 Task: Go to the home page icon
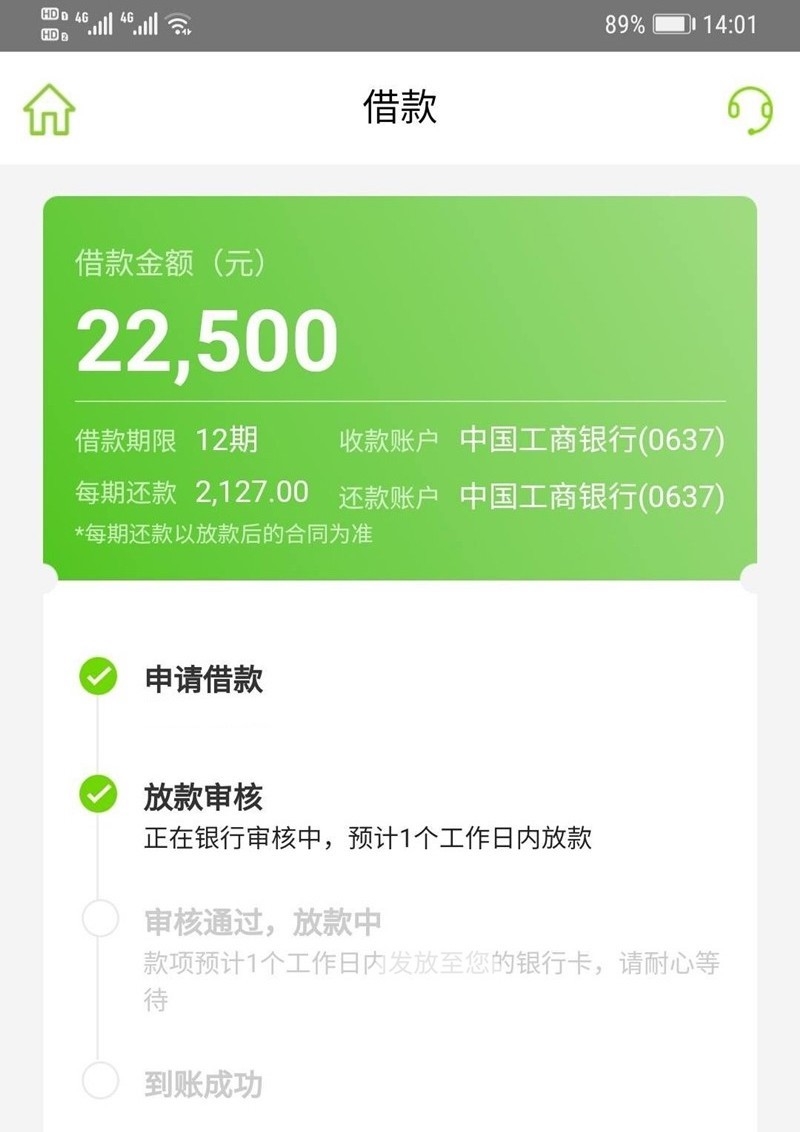pyautogui.click(x=49, y=110)
